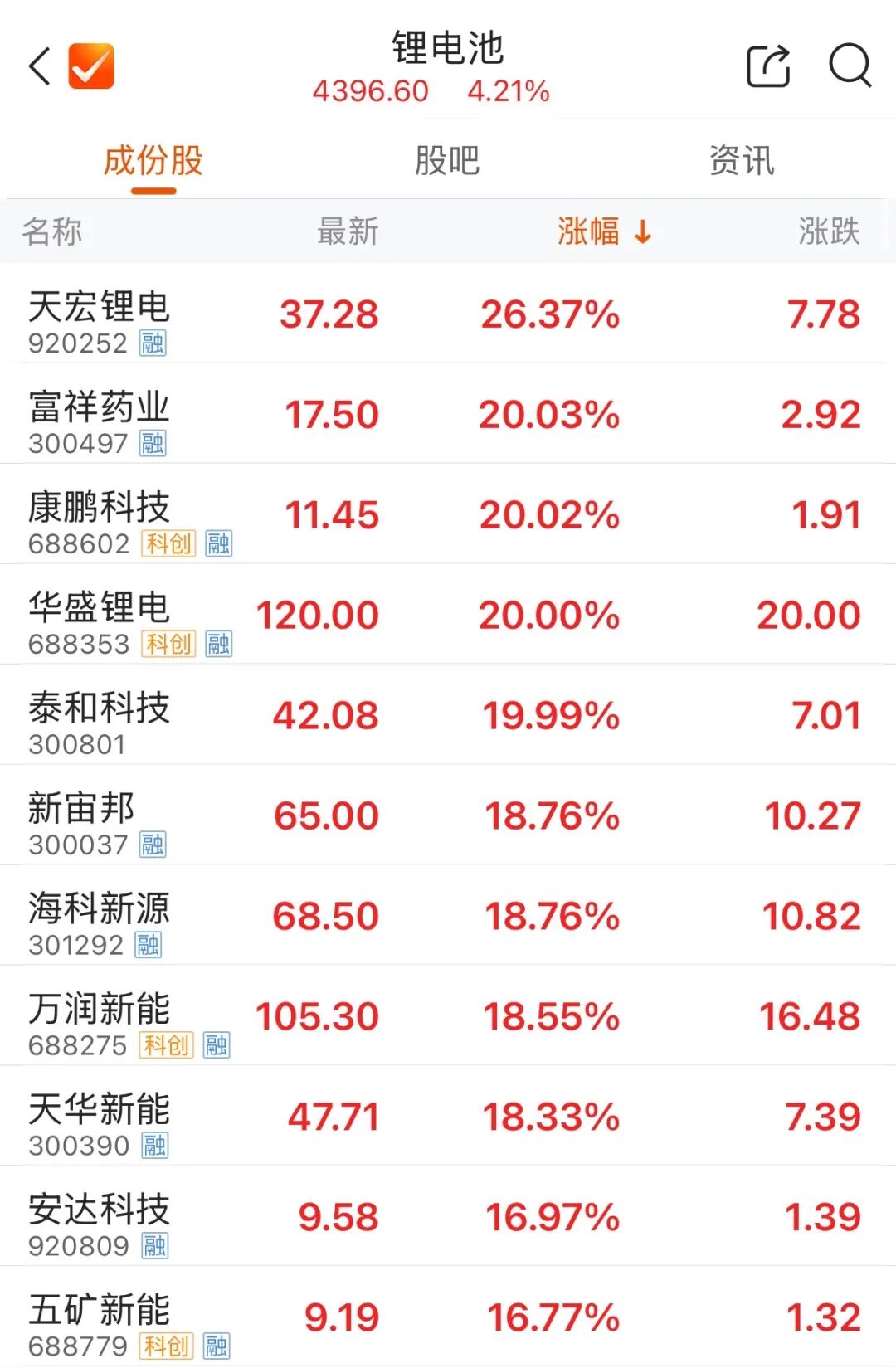This screenshot has height=1368, width=896.
Task: Switch to the 资讯 tab
Action: click(x=742, y=161)
